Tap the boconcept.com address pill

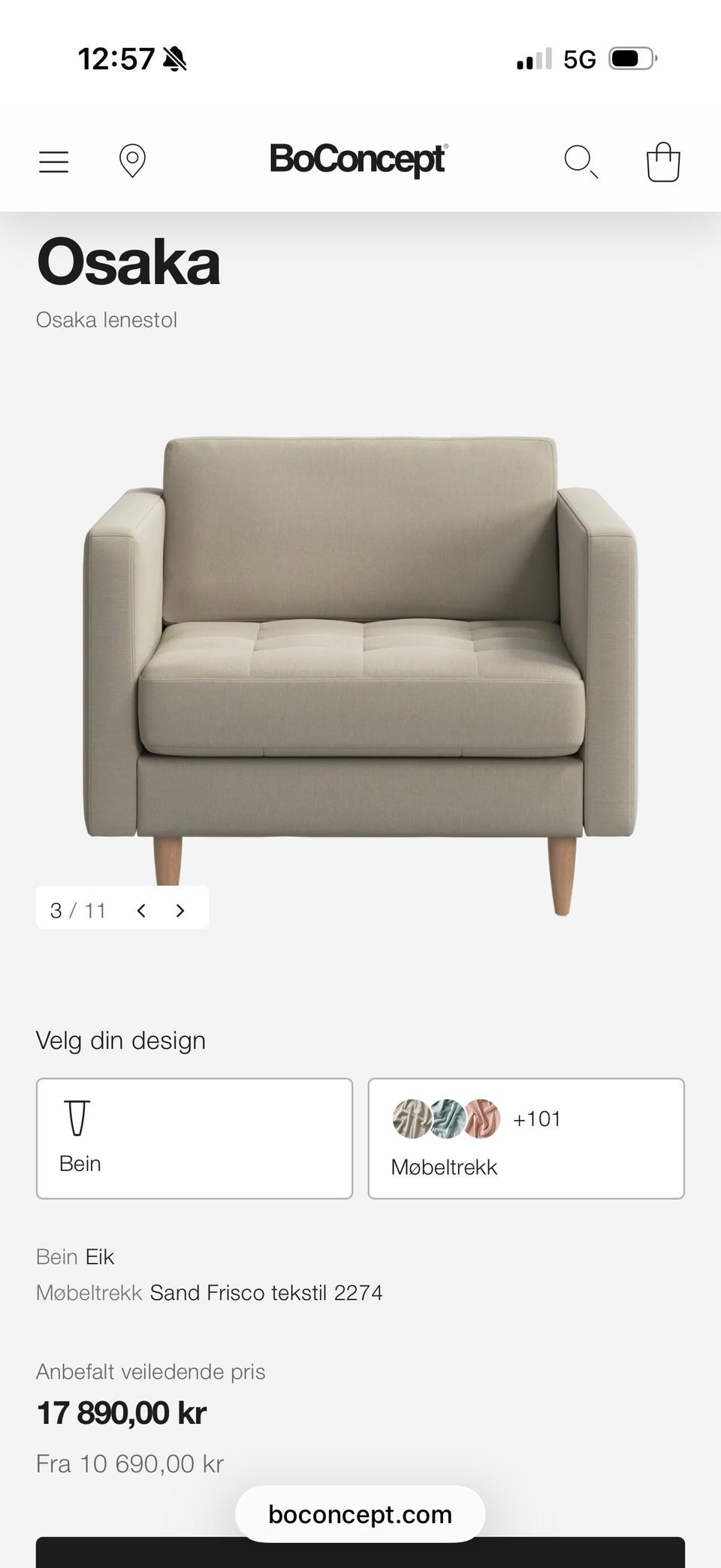click(360, 1514)
